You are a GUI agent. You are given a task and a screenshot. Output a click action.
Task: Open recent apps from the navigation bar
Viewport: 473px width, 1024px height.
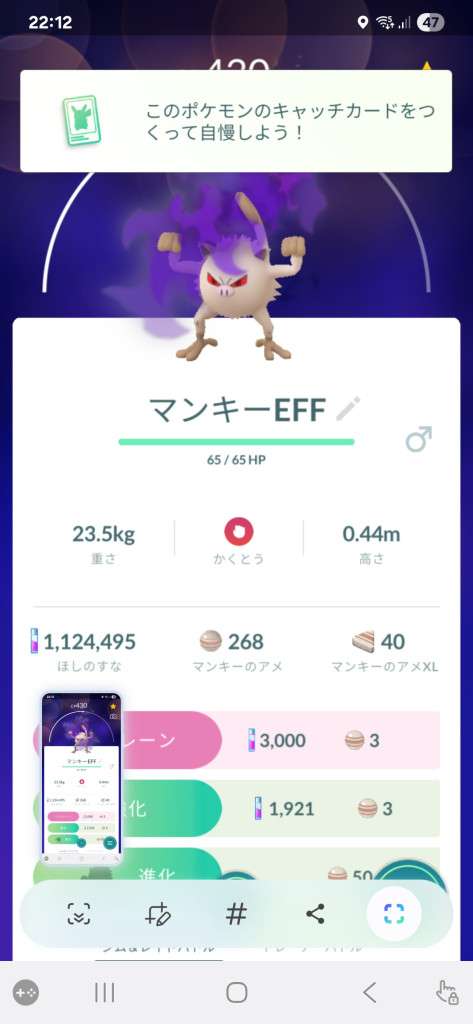(x=105, y=993)
